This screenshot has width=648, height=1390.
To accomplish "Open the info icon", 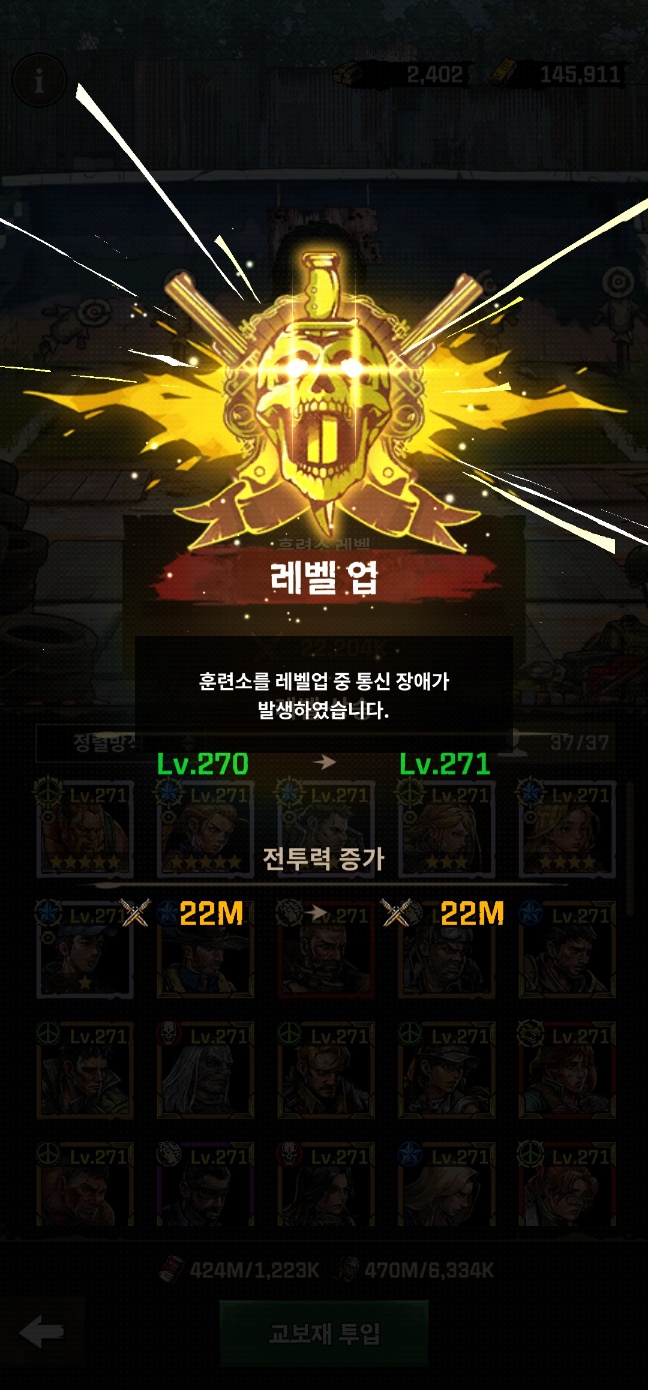I will click(x=39, y=81).
